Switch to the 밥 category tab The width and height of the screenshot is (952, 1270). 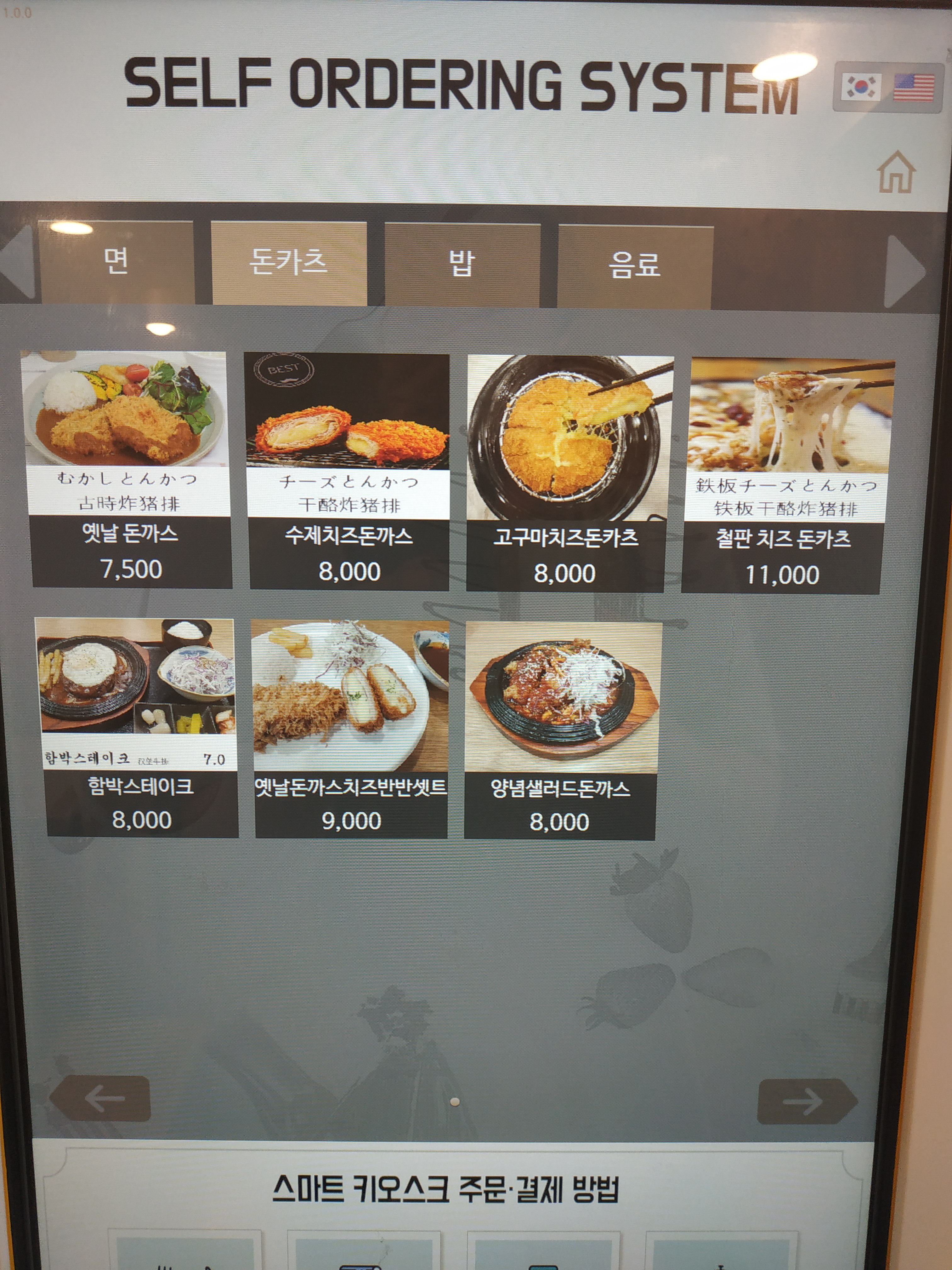[x=462, y=264]
